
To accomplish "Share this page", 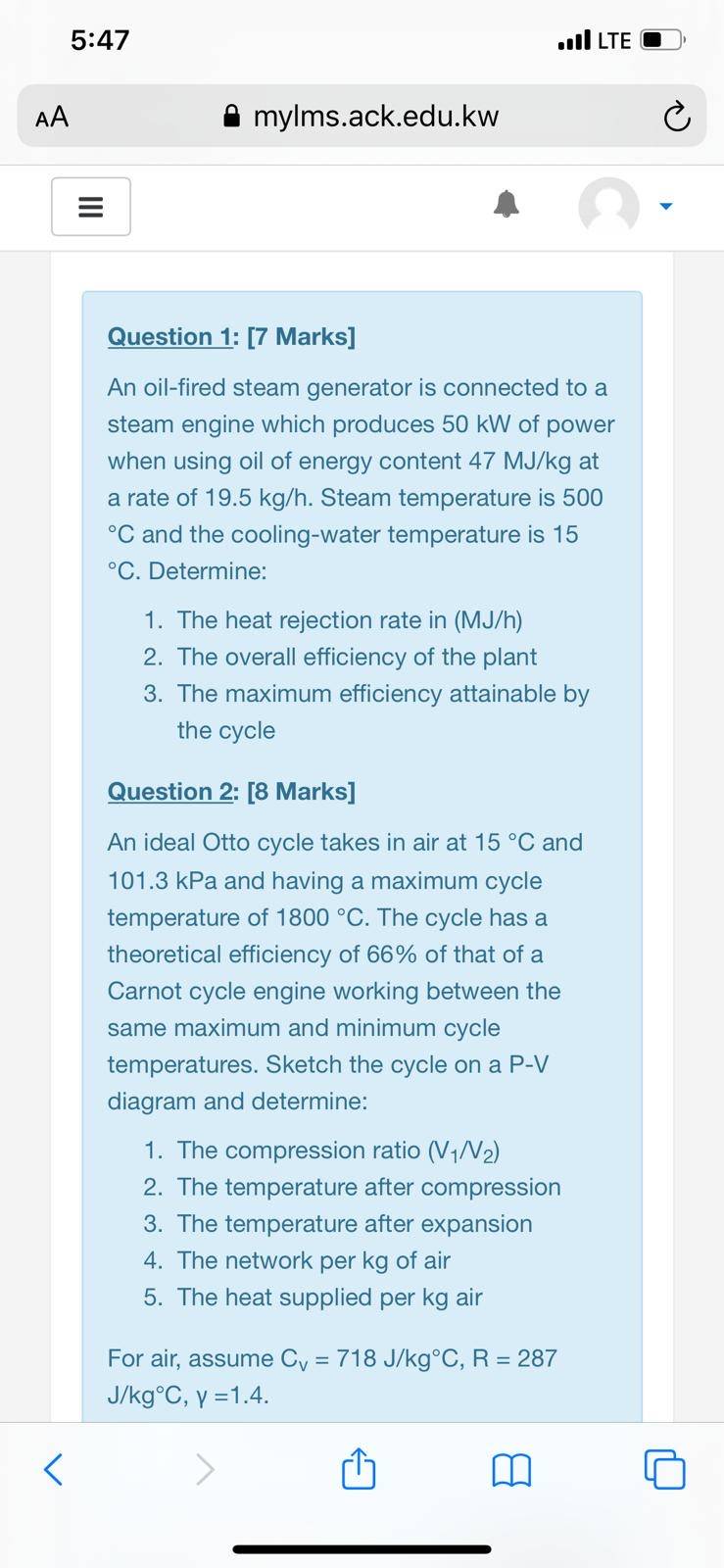I will (x=359, y=1467).
